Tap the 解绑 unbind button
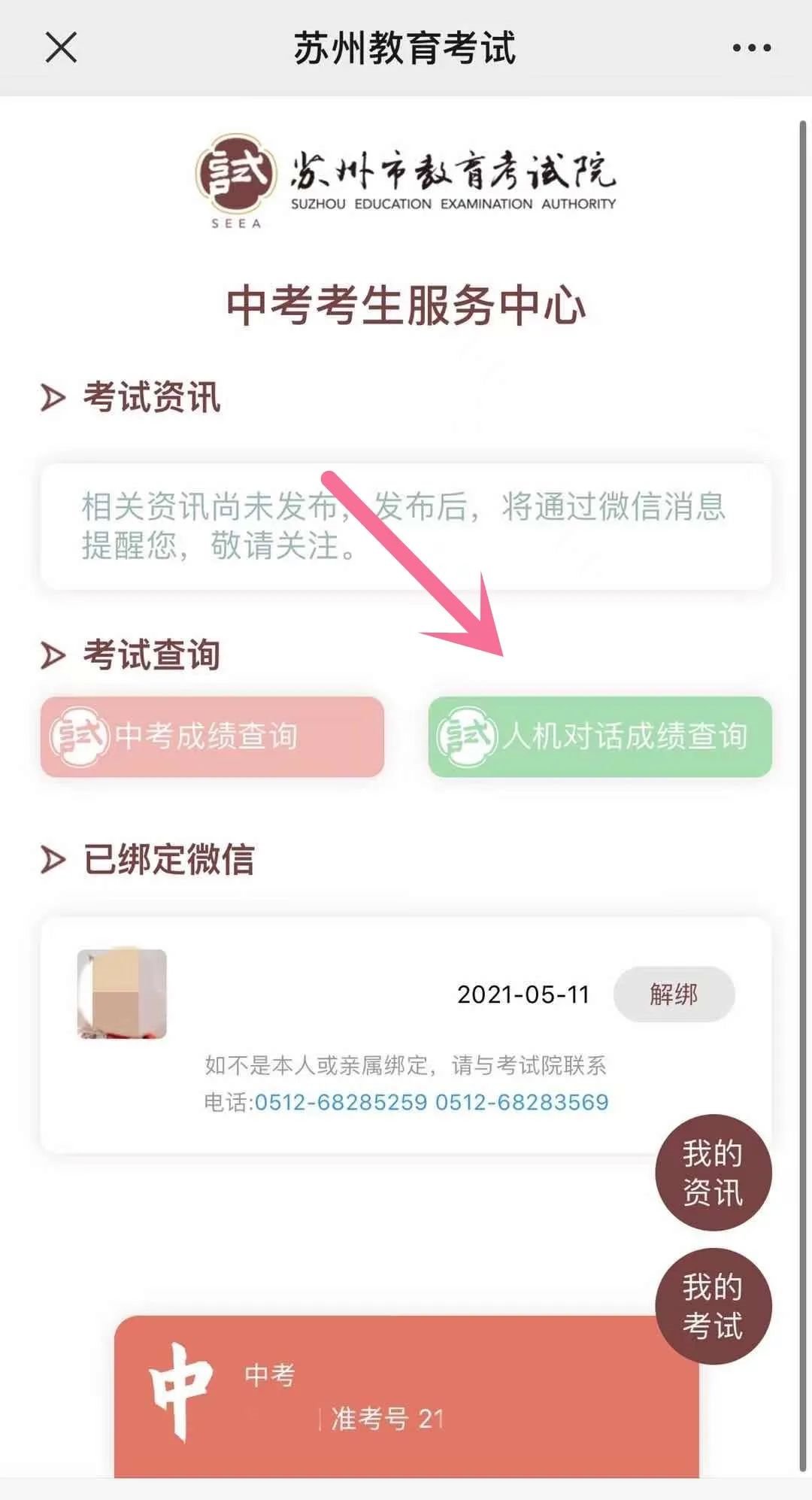812x1500 pixels. coord(674,994)
